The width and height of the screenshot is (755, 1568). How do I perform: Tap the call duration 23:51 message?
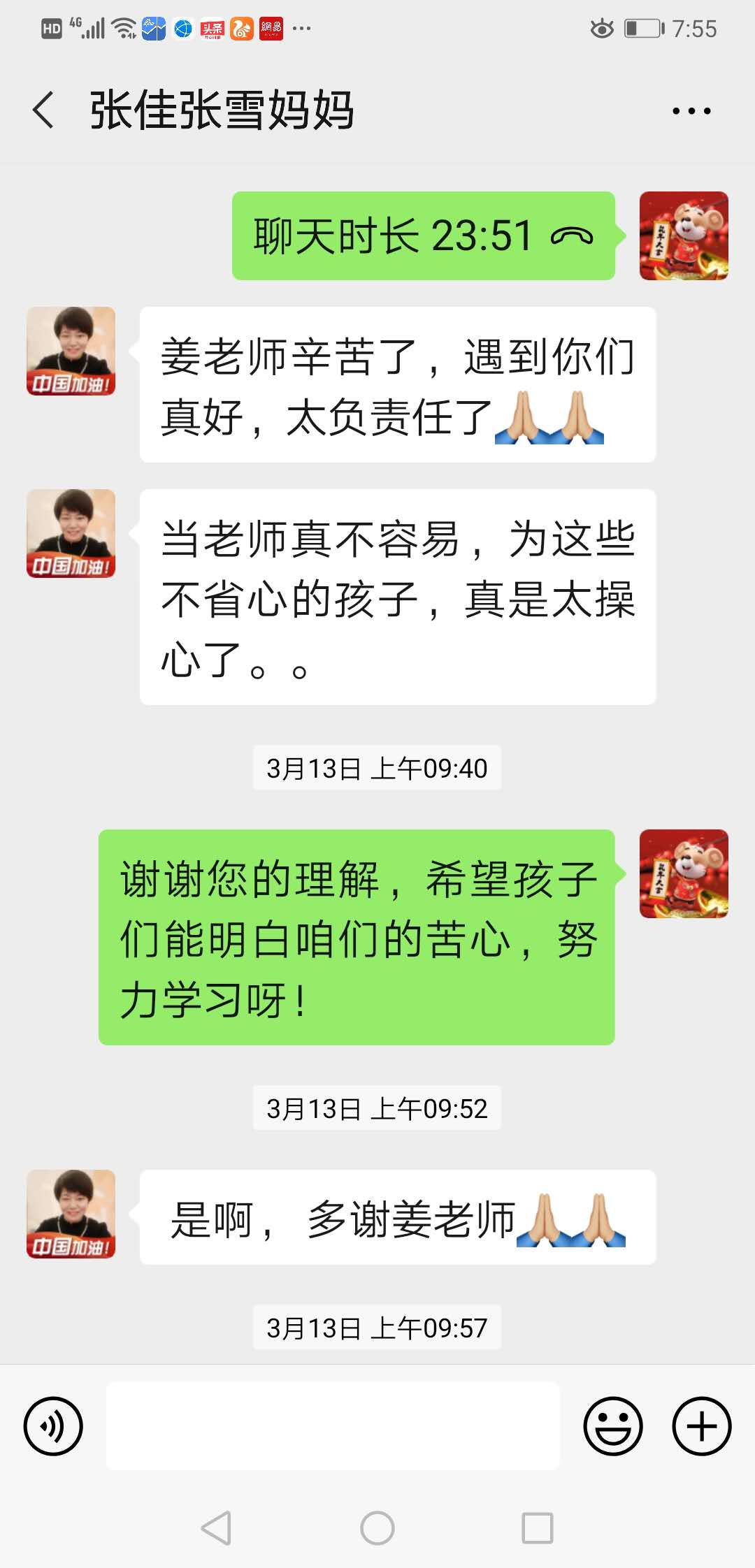point(424,235)
